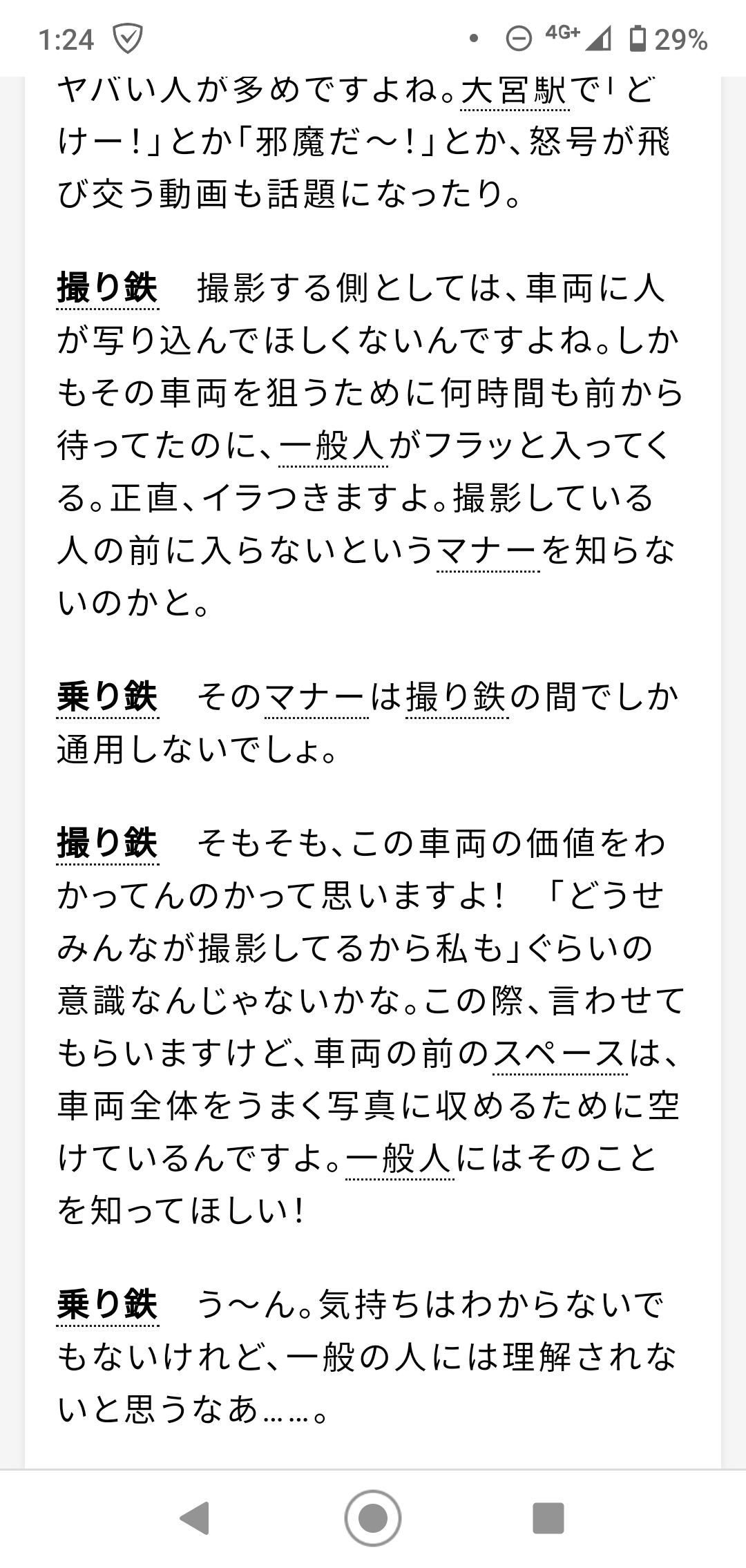Go back with the system back button
This screenshot has height=1568, width=746.
(194, 1519)
